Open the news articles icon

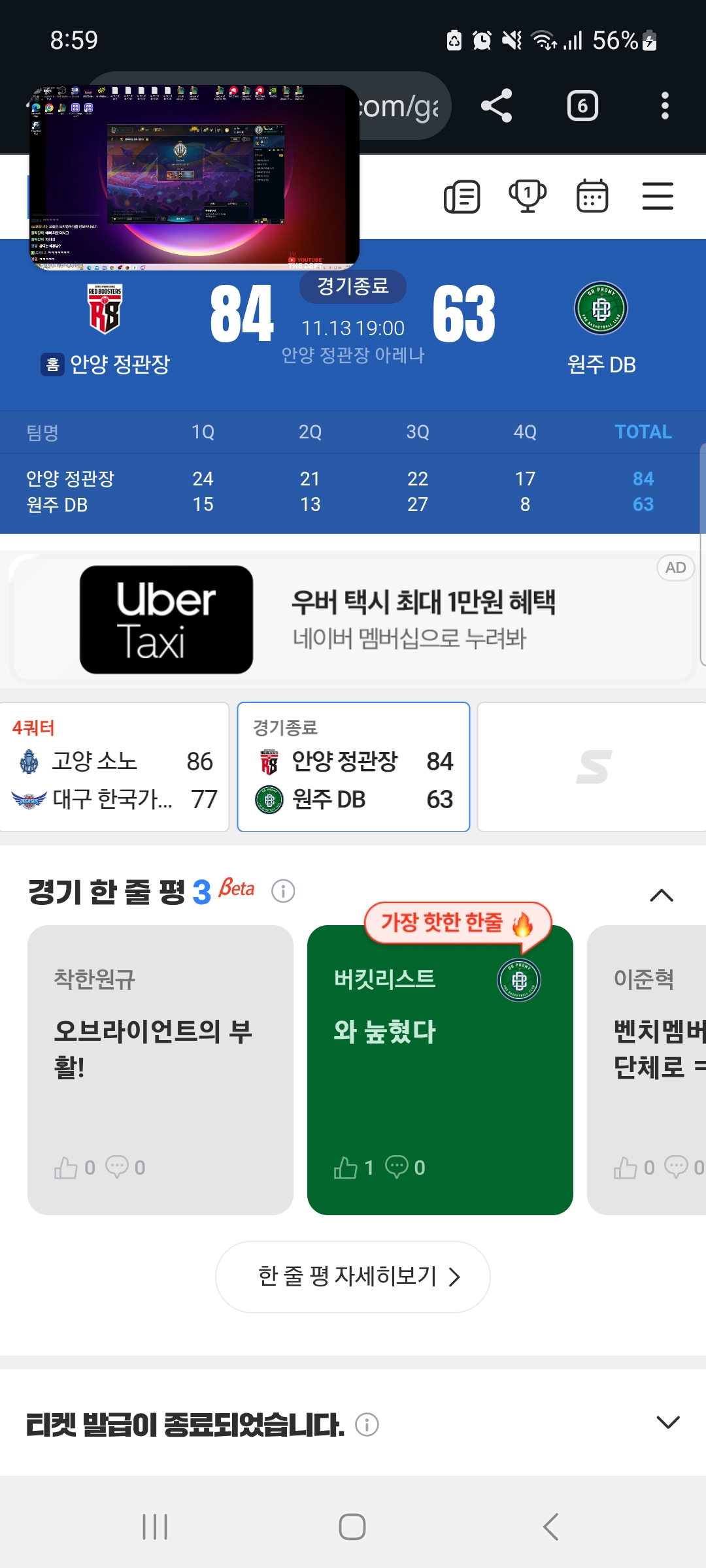[x=462, y=197]
